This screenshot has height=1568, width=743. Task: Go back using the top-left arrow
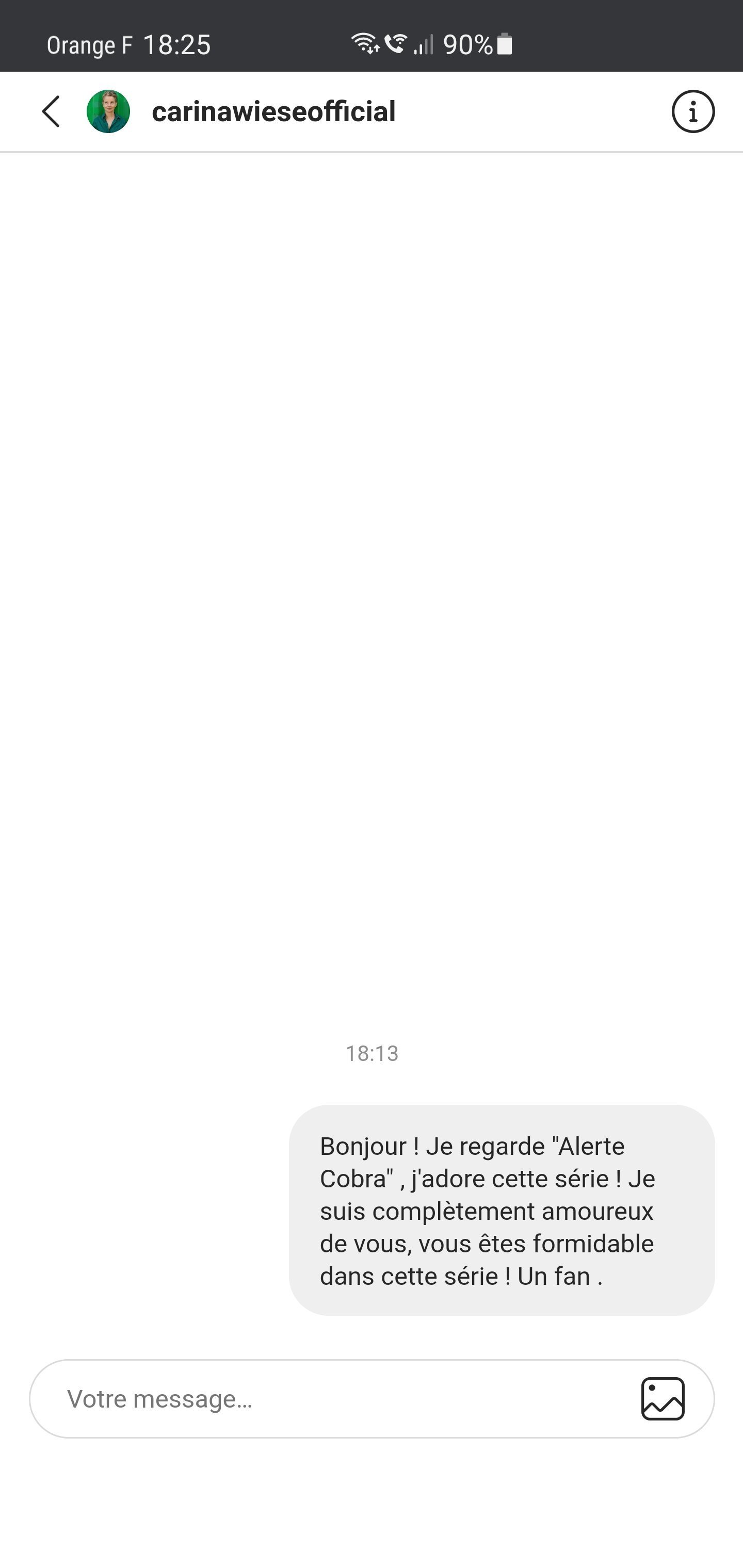pyautogui.click(x=51, y=112)
